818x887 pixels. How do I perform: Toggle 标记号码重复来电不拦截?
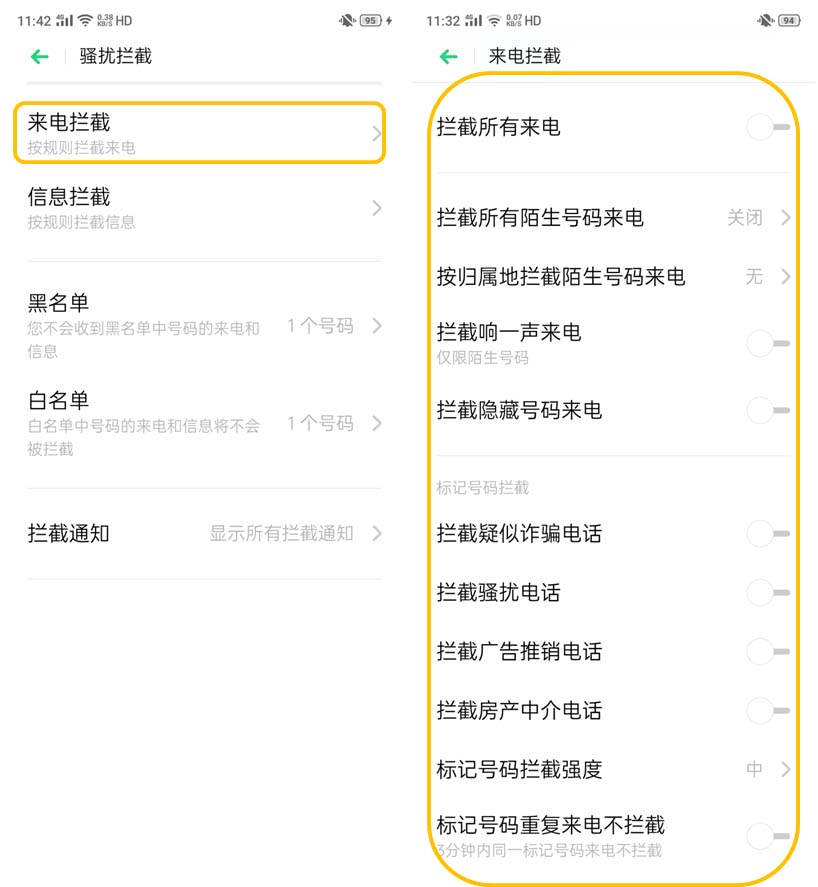pyautogui.click(x=766, y=835)
